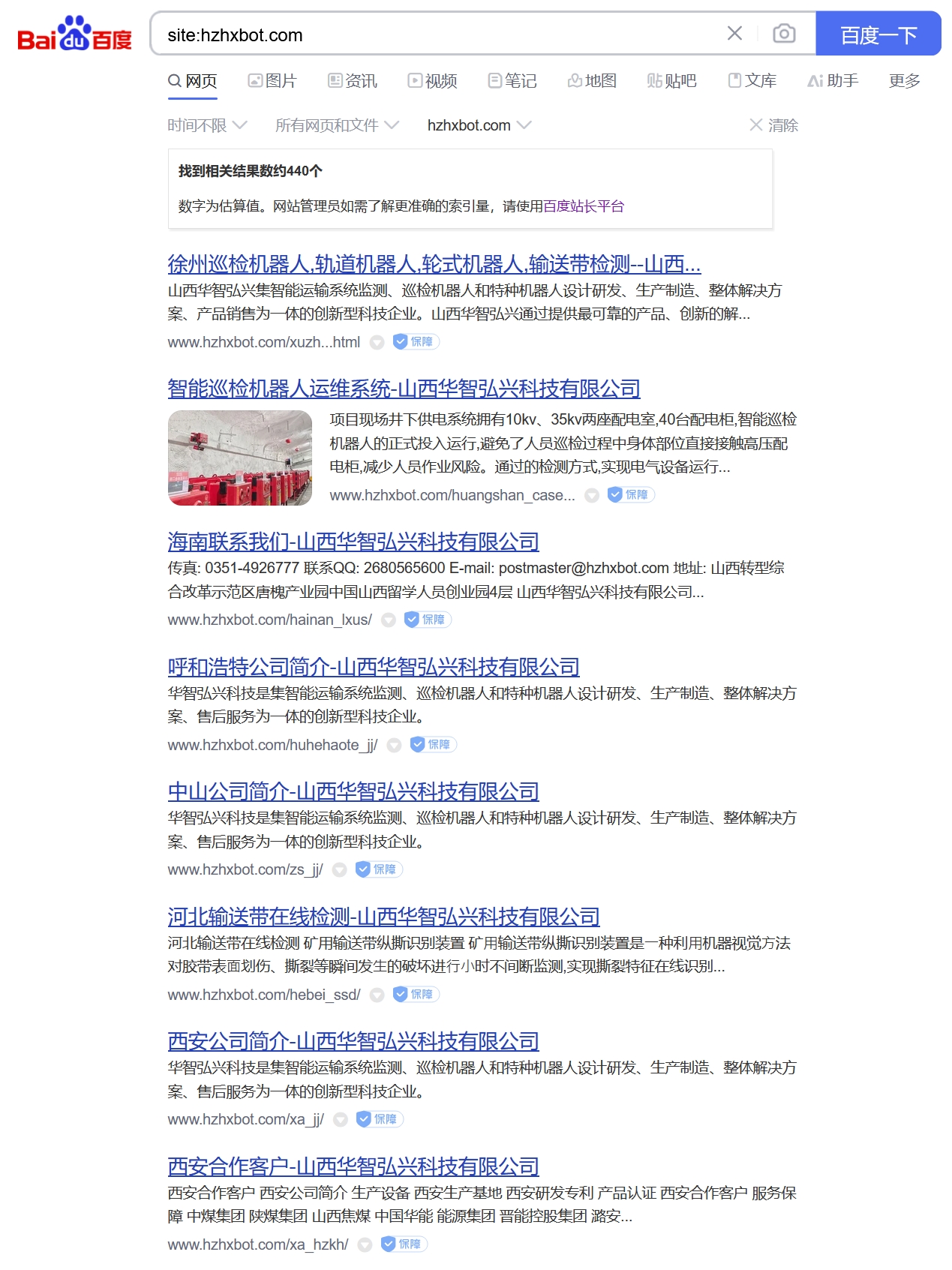Open the 所有网页和文件 file type dropdown

pos(336,125)
